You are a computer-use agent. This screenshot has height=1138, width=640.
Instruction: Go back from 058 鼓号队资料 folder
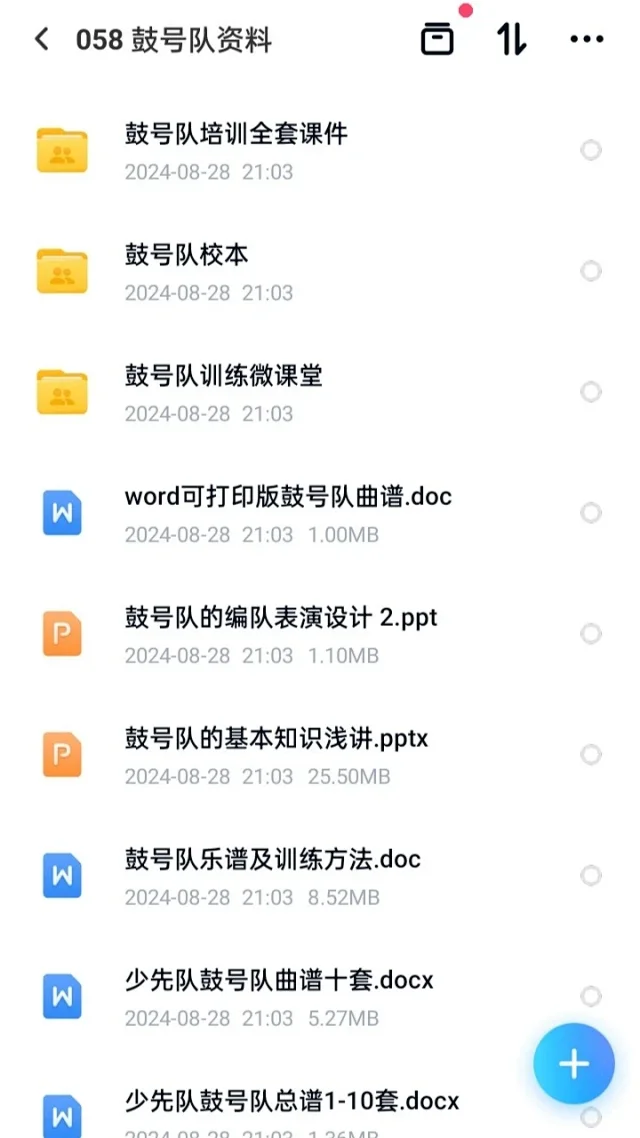pos(41,39)
